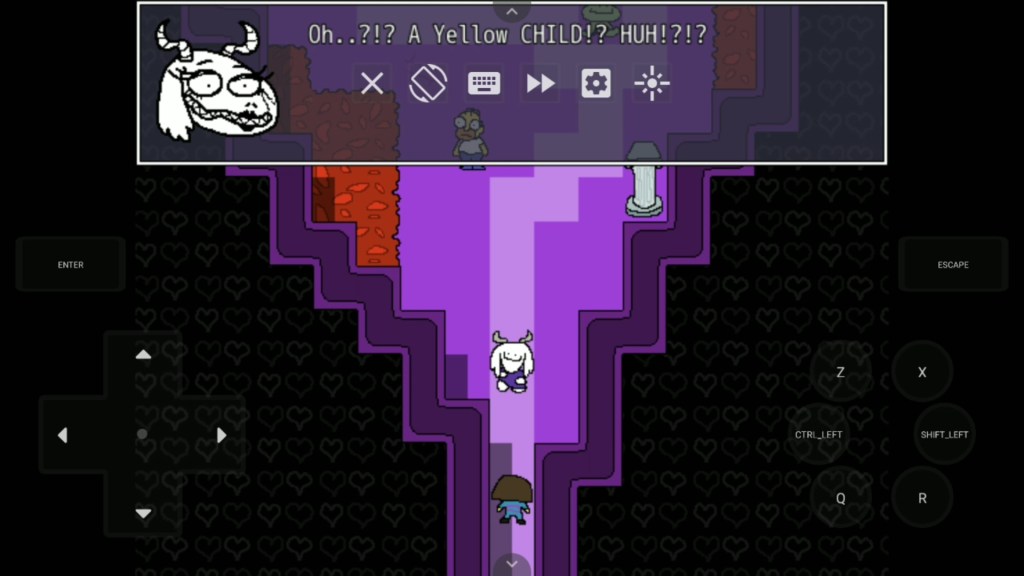Tap the CTRL_LEFT button

[819, 435]
